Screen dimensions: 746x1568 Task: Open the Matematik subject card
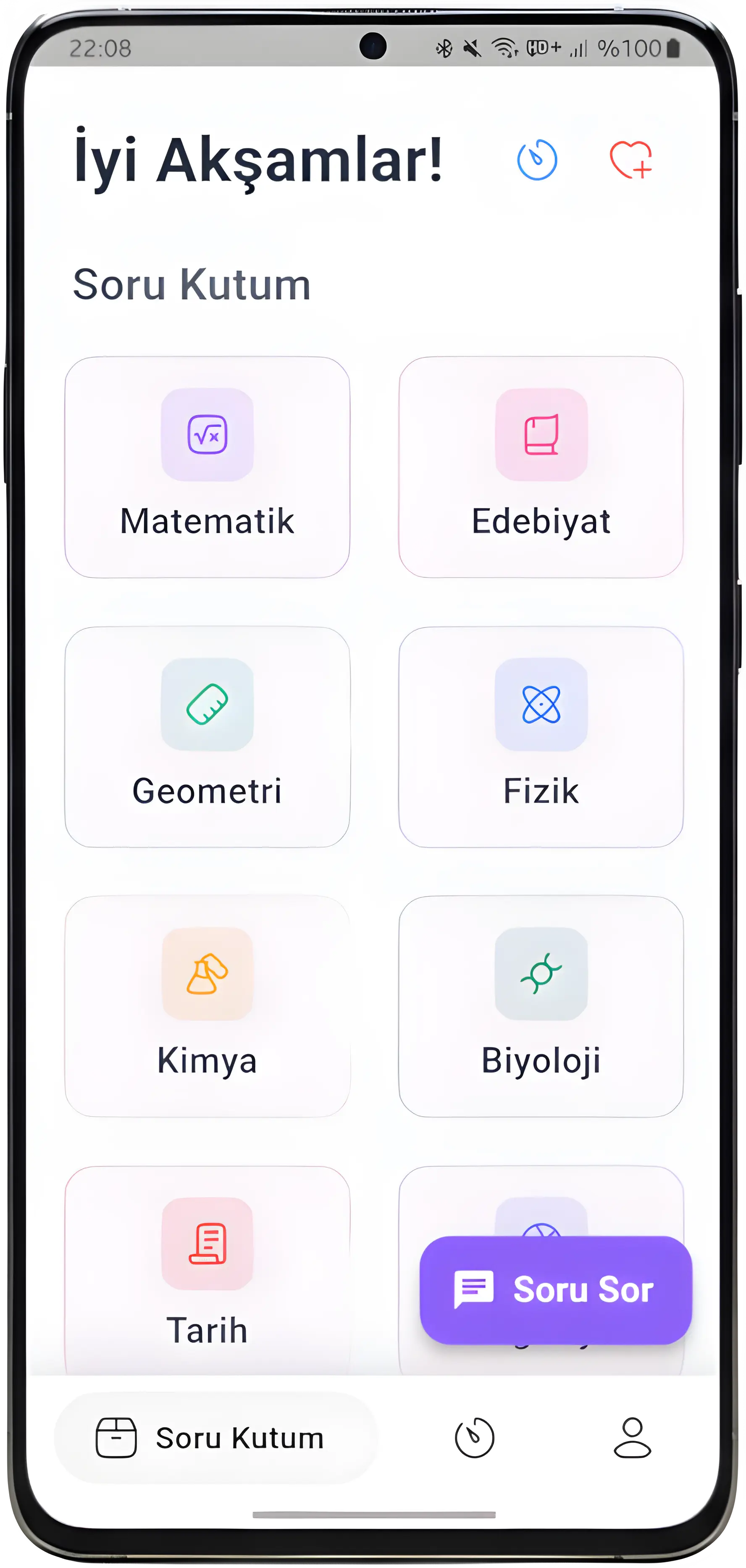pyautogui.click(x=207, y=467)
